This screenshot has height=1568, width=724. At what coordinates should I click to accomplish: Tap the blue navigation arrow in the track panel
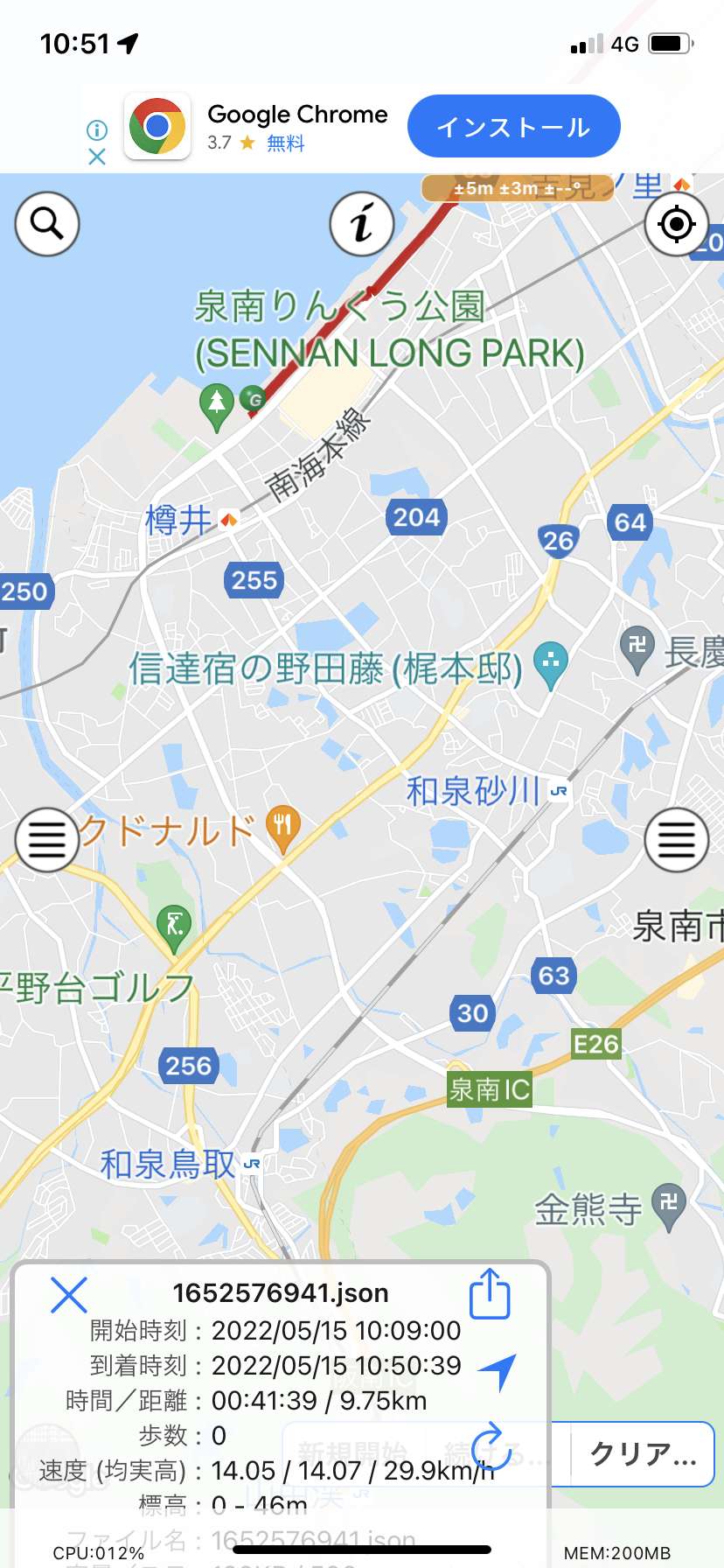click(498, 1371)
